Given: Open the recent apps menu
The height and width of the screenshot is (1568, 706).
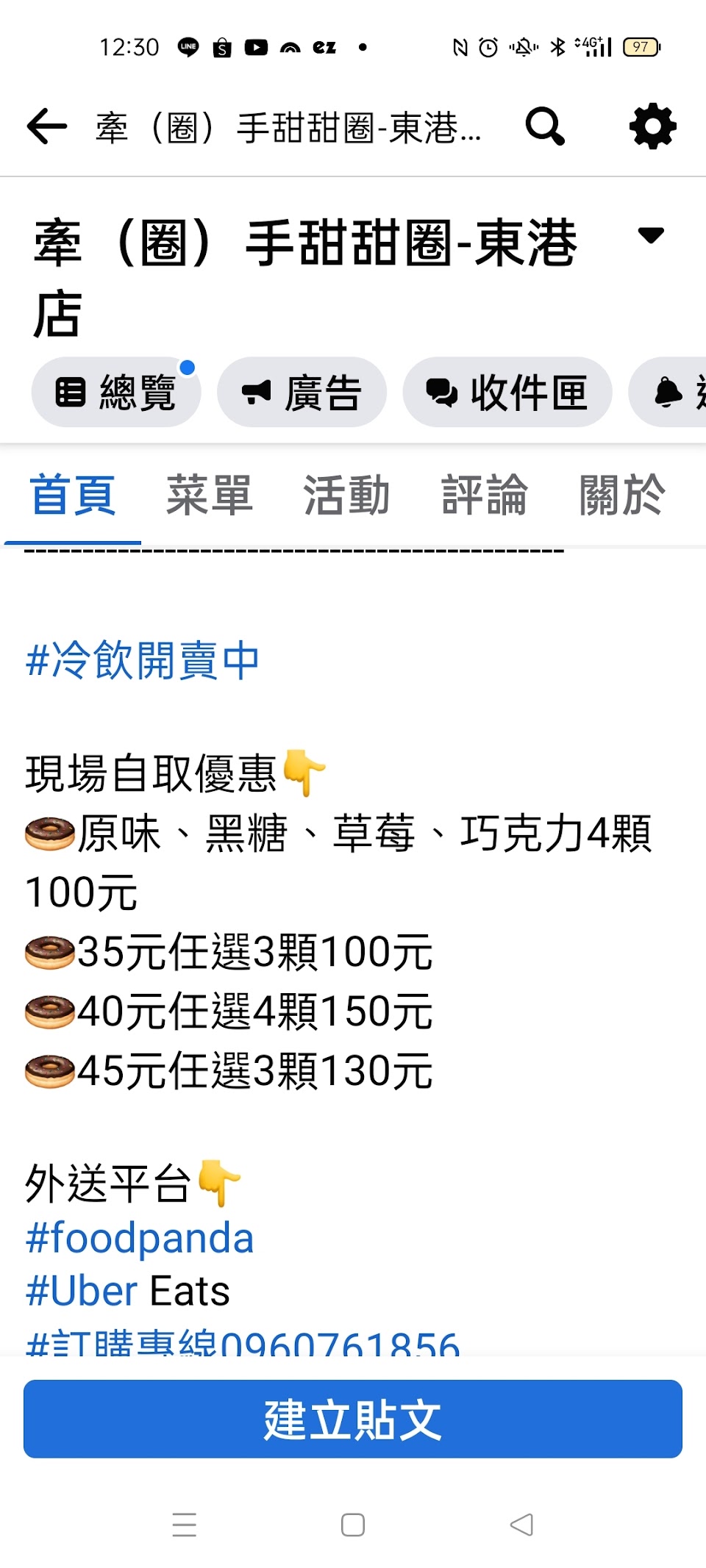Looking at the screenshot, I should 185,1525.
